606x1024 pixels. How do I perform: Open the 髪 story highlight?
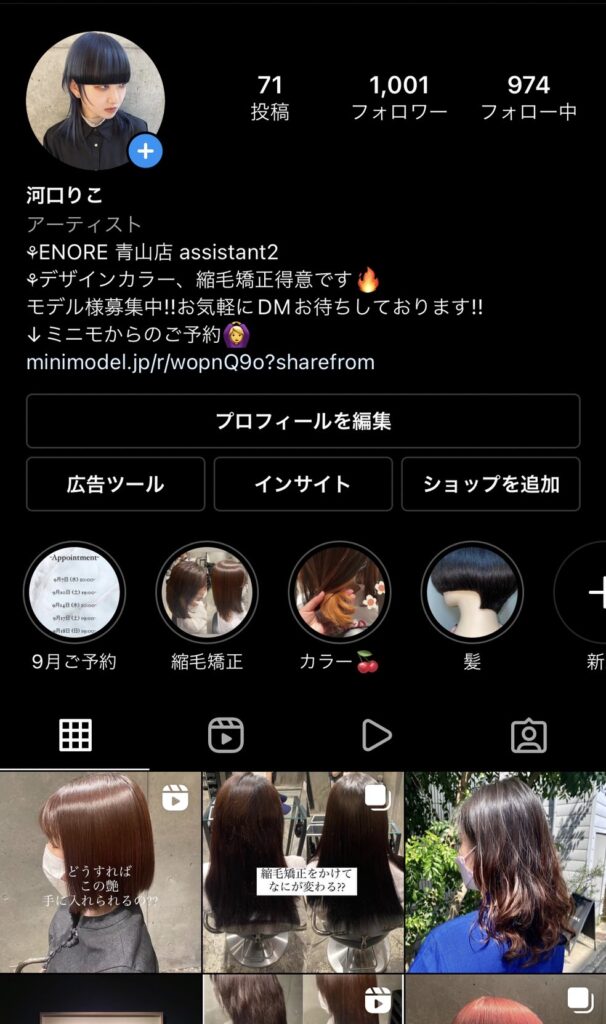pos(471,592)
